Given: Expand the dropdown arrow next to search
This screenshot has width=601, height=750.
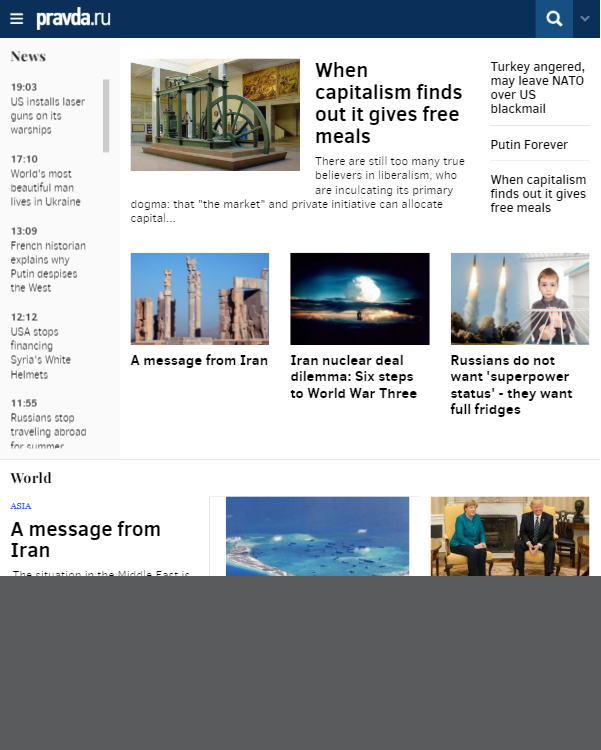Looking at the screenshot, I should (586, 19).
